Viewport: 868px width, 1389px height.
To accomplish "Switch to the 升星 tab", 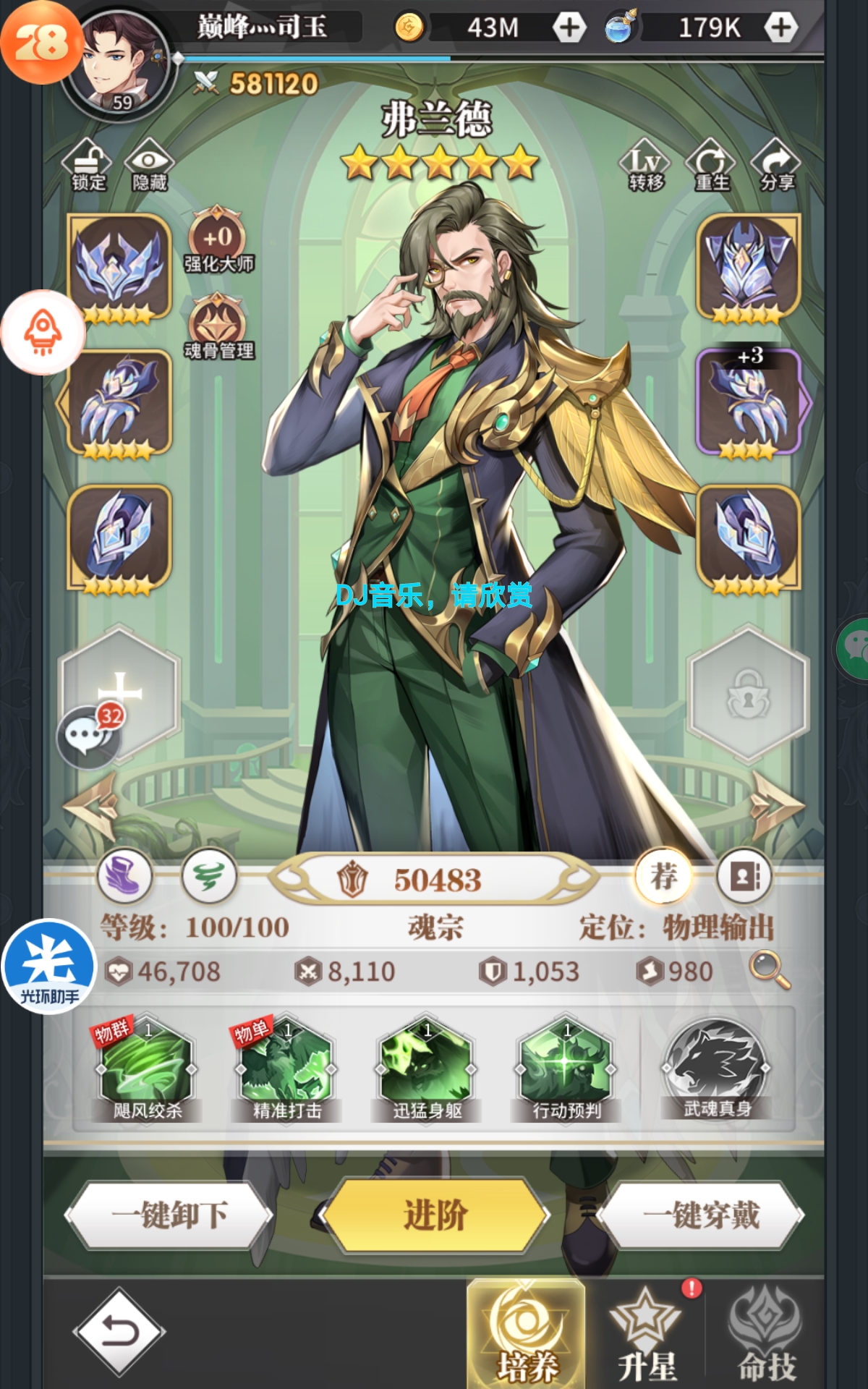I will point(646,1335).
